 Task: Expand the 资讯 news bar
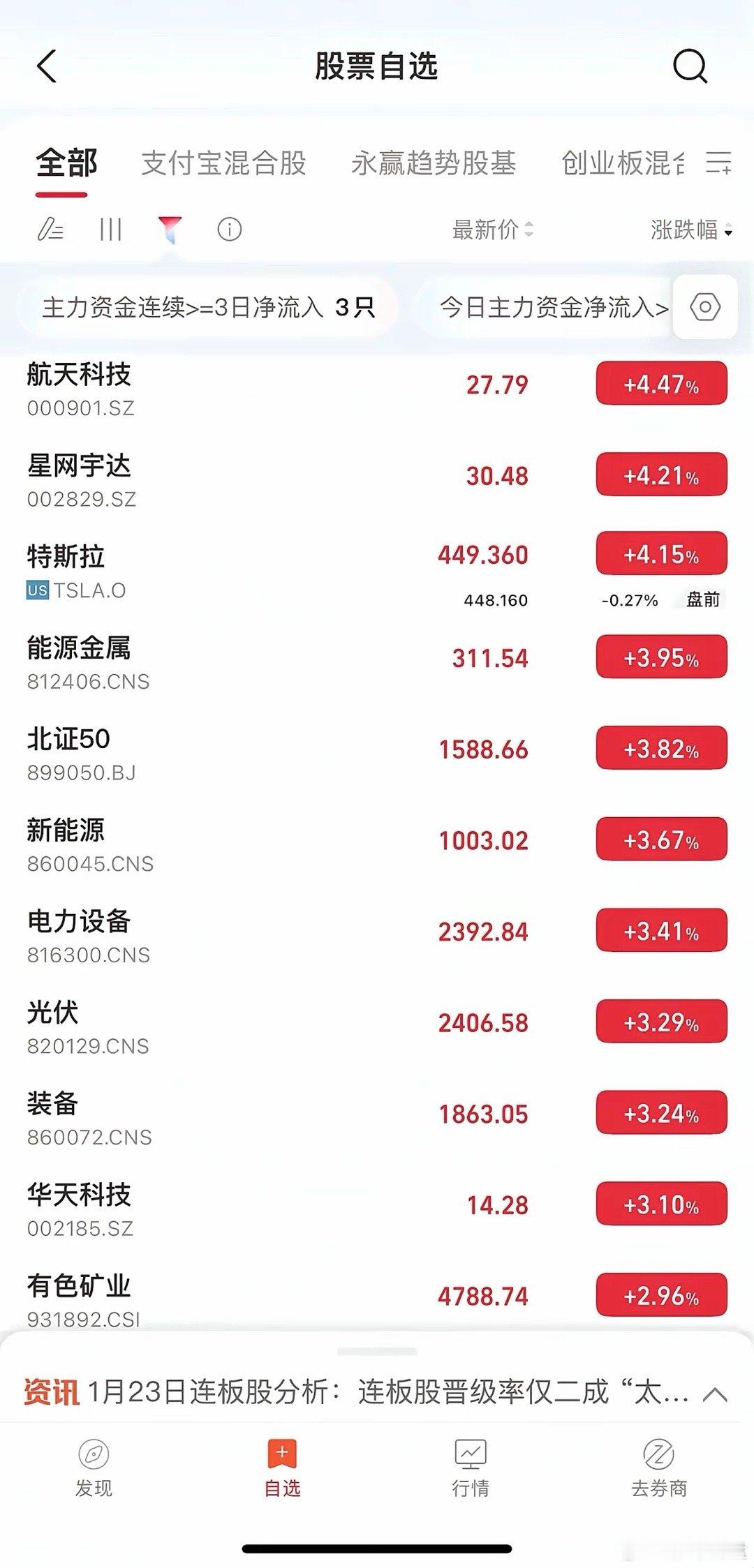[377, 1391]
